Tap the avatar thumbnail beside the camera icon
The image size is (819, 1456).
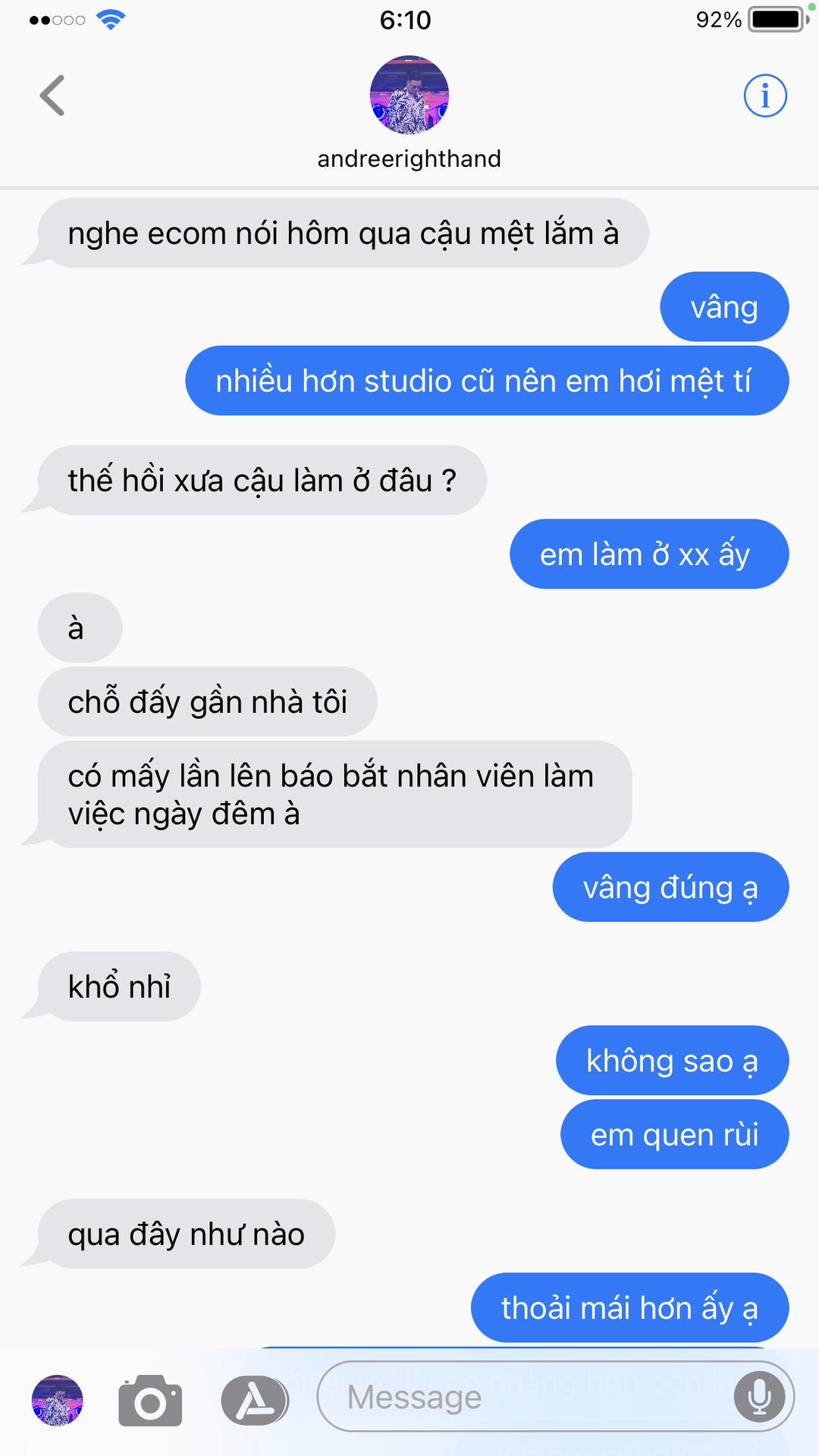point(57,1400)
